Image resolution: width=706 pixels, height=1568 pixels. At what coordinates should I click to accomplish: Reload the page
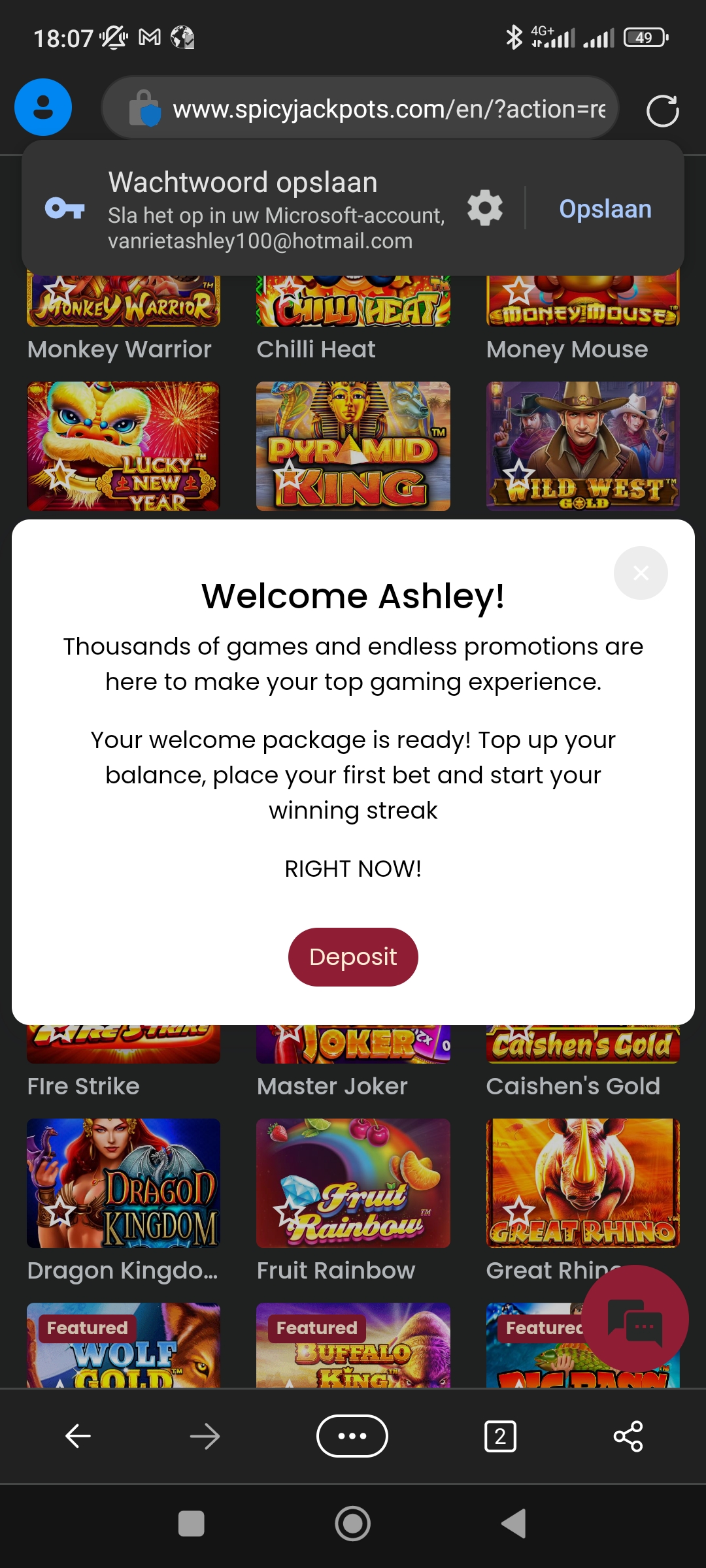tap(662, 110)
